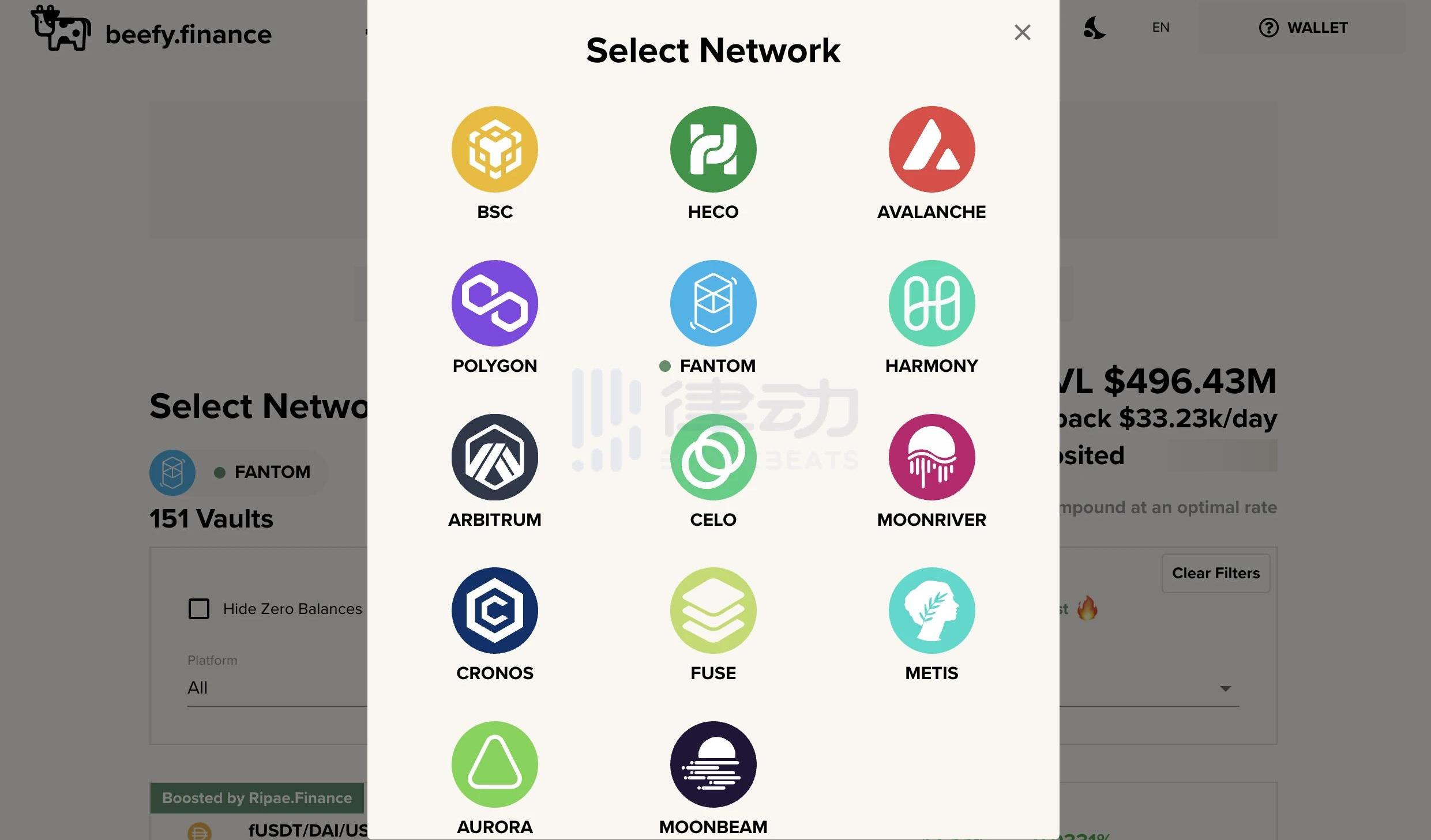The height and width of the screenshot is (840, 1431).
Task: Switch to the Avalanche network
Action: [932, 149]
